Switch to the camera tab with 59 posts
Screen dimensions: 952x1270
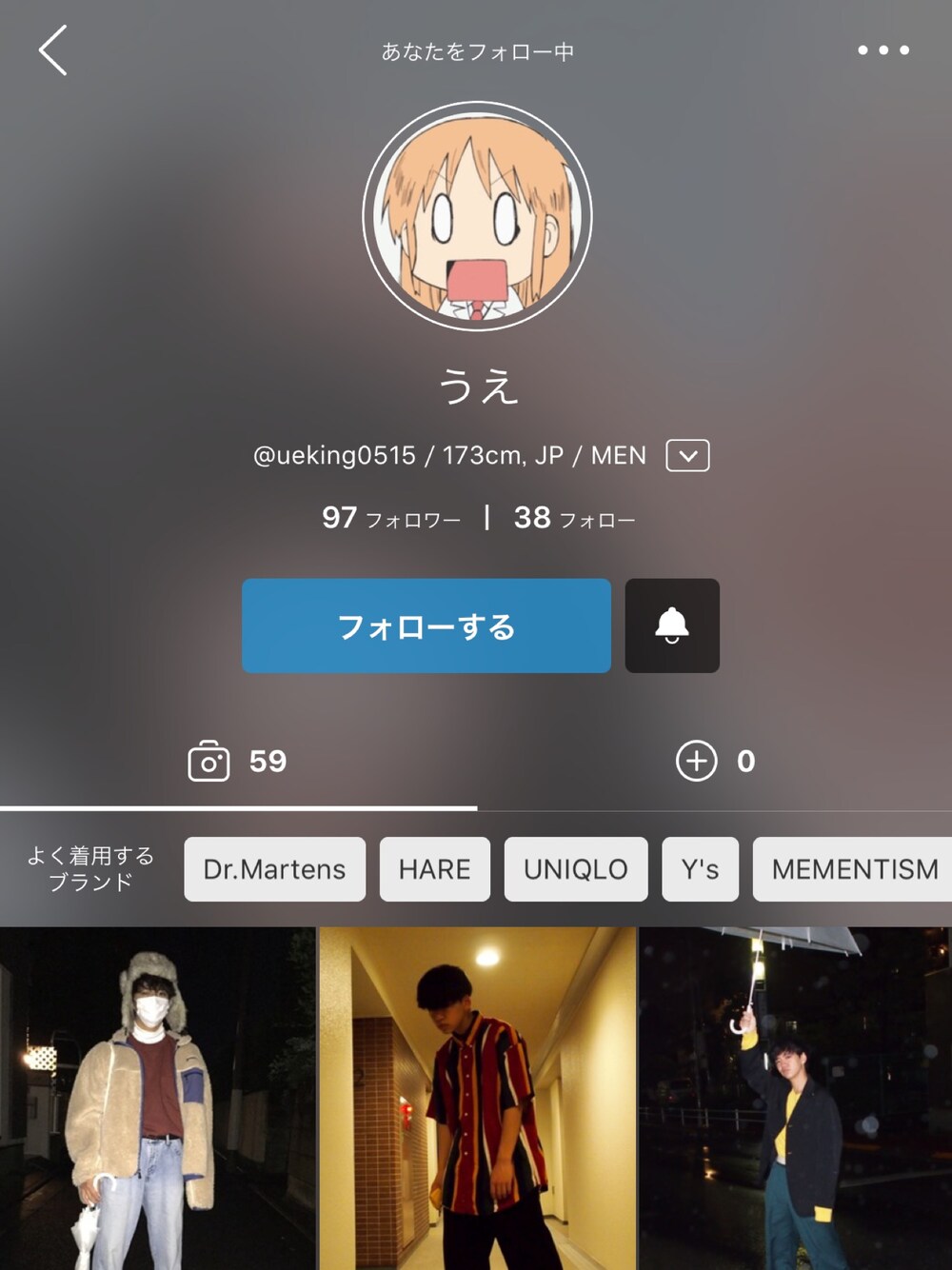[238, 762]
